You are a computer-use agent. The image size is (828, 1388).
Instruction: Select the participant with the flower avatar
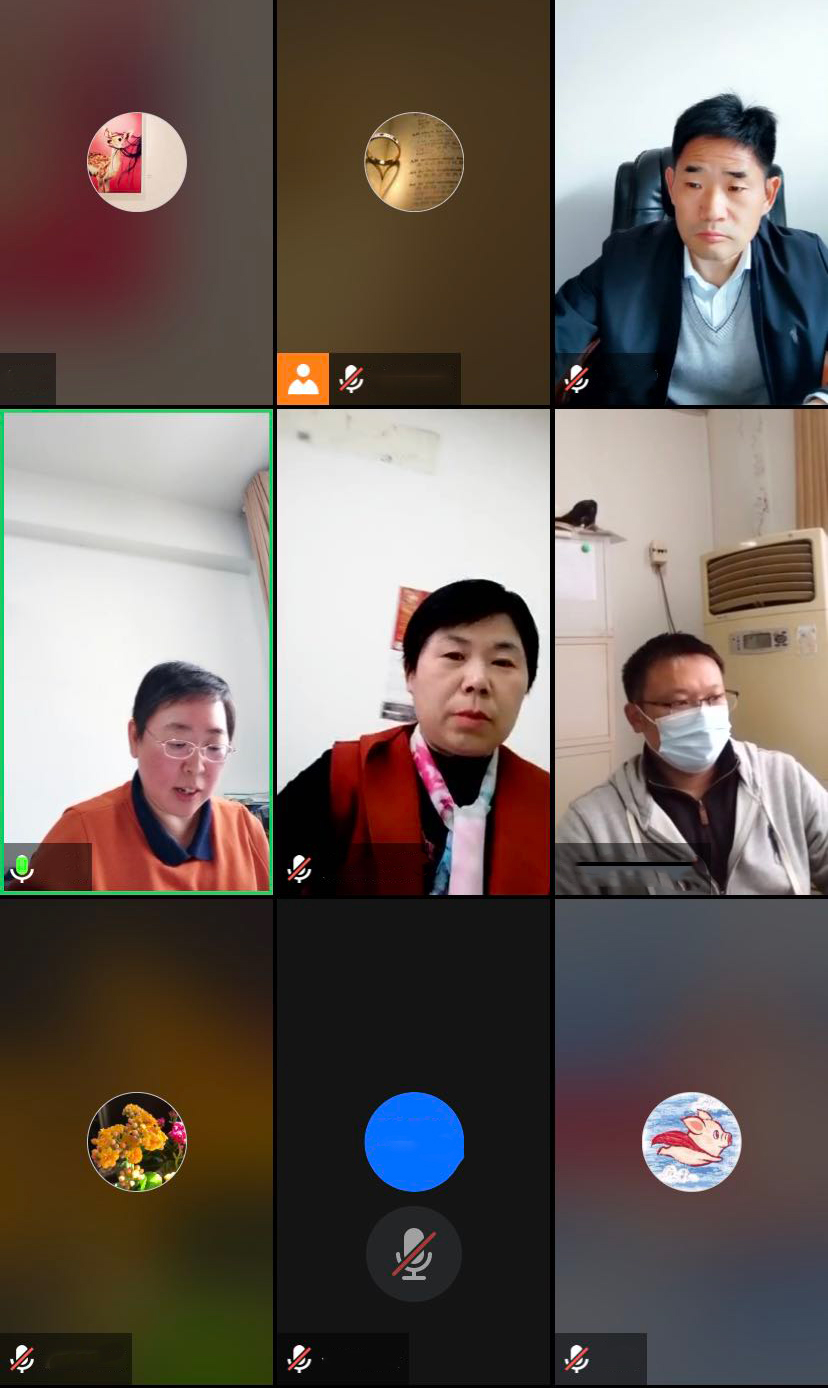pos(137,1141)
